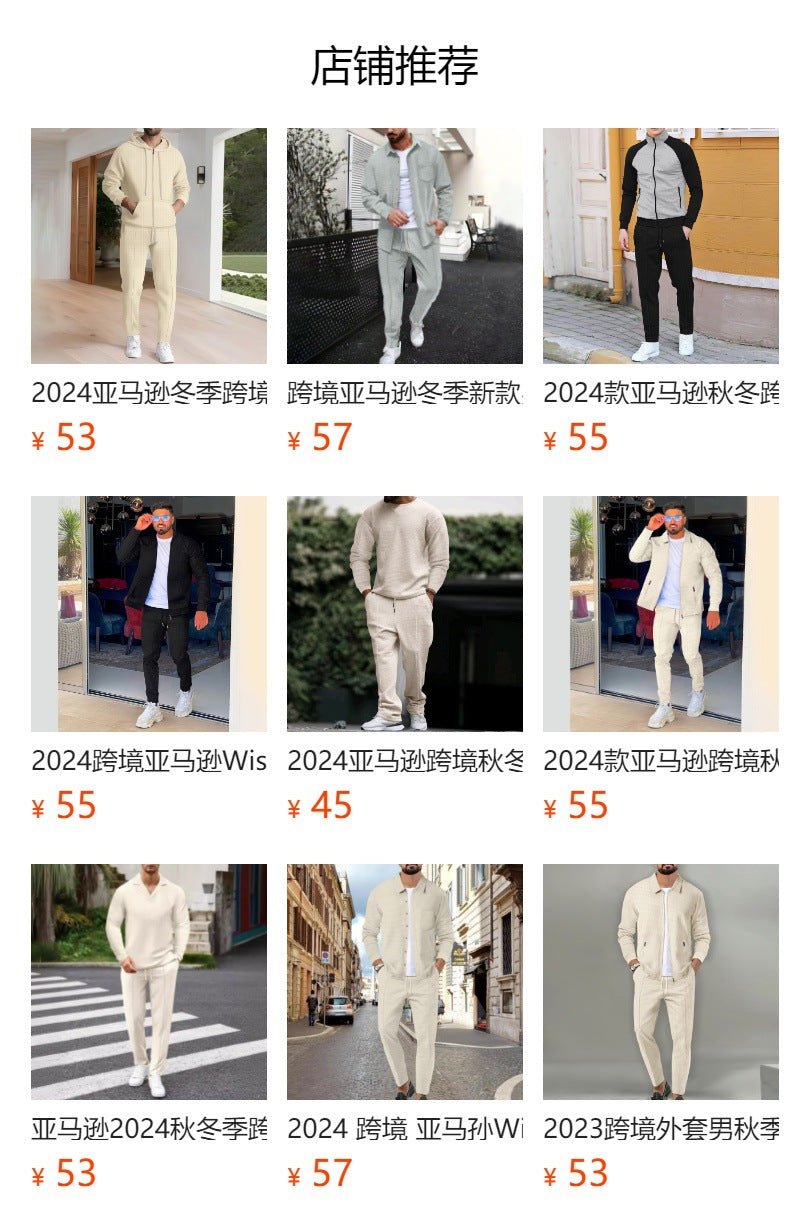This screenshot has height=1232, width=790.
Task: Open the product '2024 跨境 亚马孙Wi'
Action: click(404, 982)
